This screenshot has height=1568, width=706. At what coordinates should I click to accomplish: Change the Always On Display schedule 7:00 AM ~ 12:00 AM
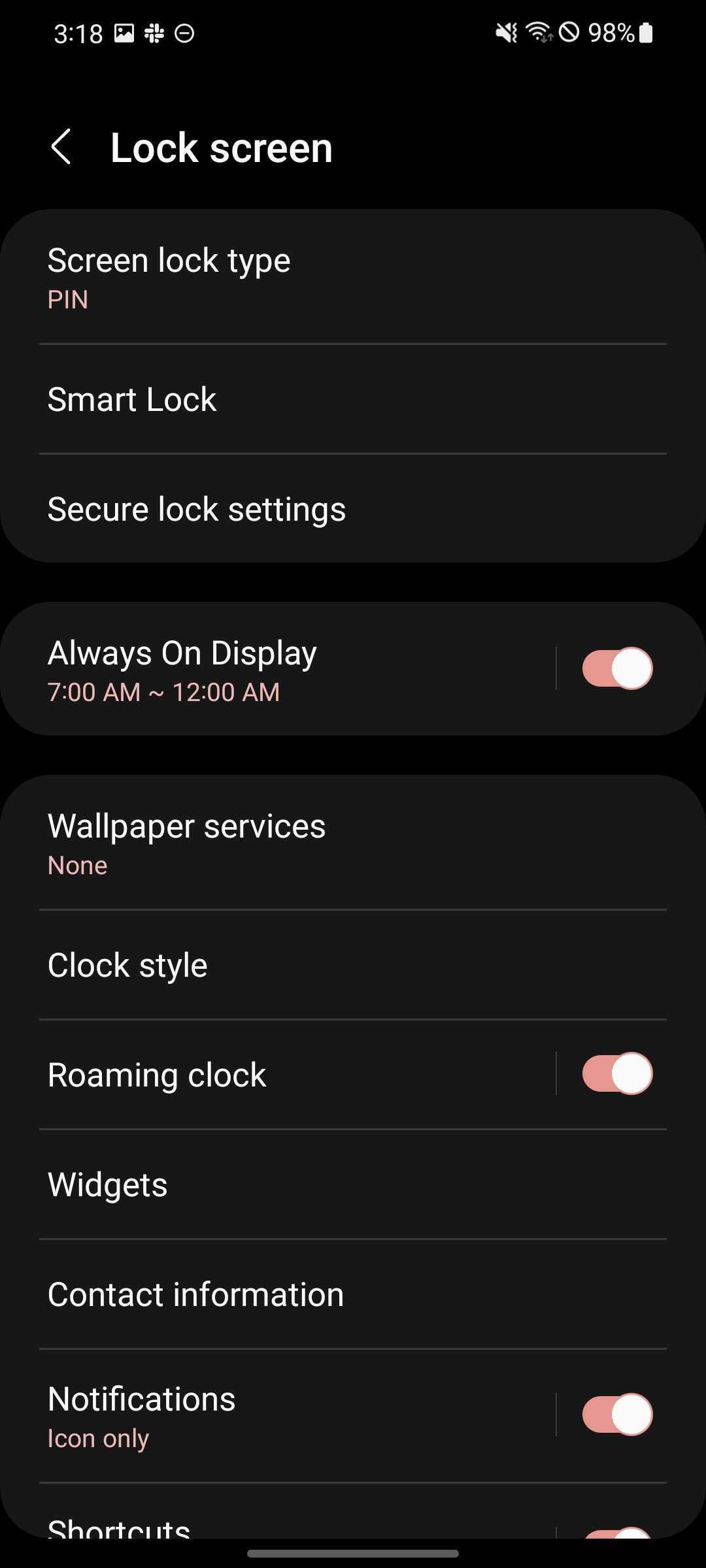261,667
